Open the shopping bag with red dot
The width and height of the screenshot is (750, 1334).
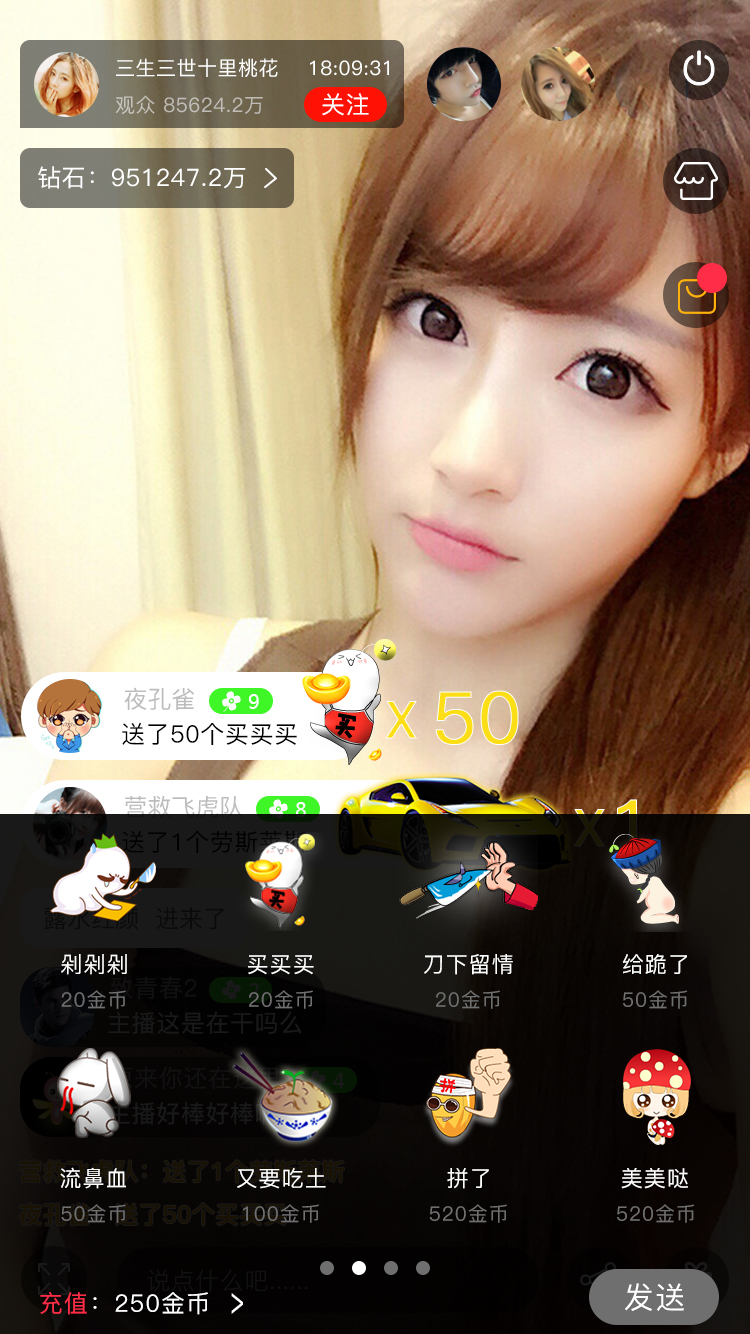point(696,295)
